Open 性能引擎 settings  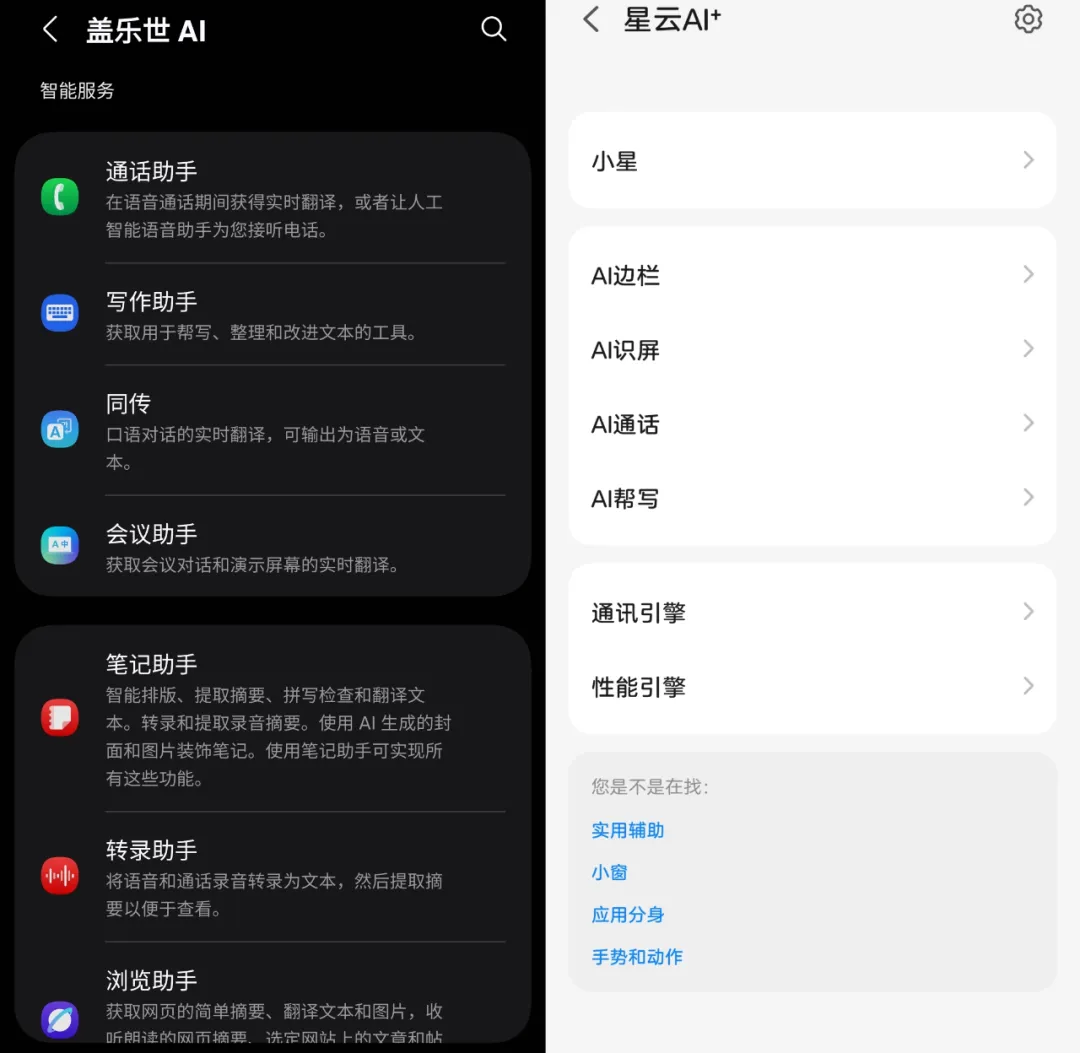tap(811, 687)
